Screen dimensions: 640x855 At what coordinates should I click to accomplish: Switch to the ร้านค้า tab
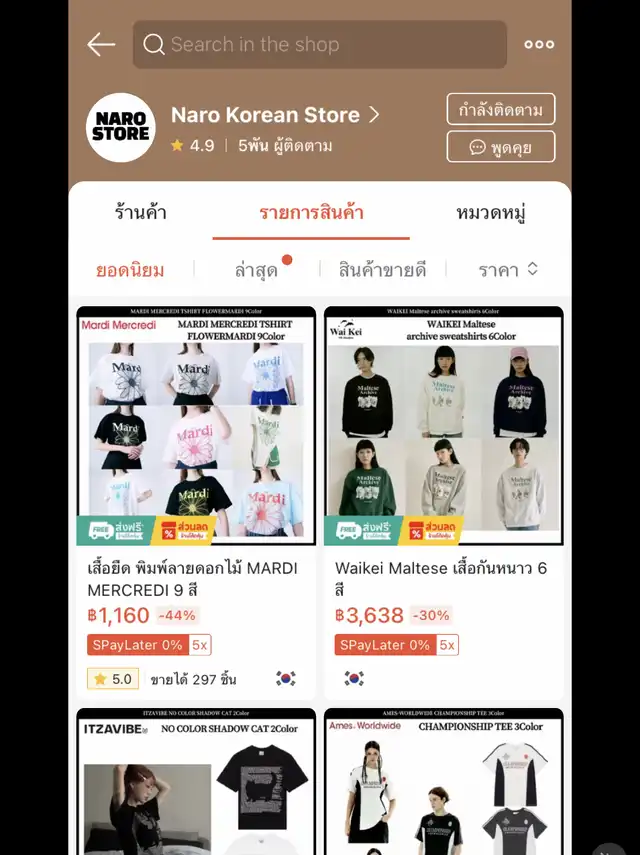(140, 213)
